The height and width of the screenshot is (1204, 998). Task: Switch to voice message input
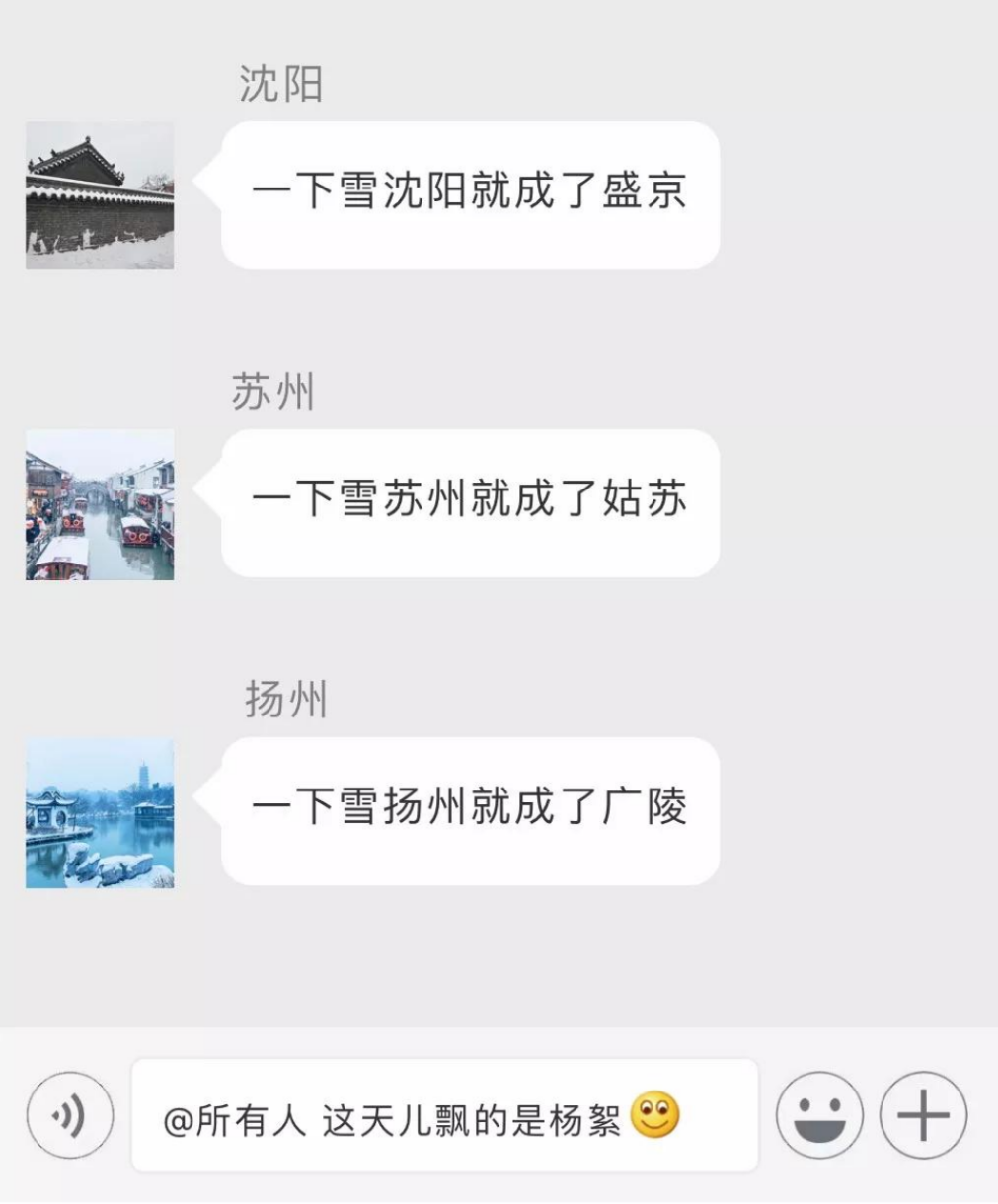pos(69,1116)
